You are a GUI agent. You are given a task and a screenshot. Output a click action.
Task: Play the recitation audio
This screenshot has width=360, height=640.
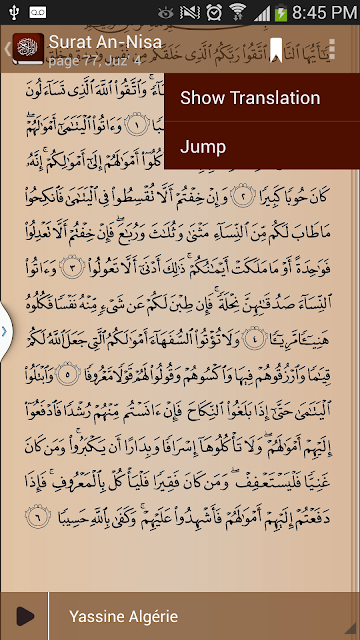point(24,616)
